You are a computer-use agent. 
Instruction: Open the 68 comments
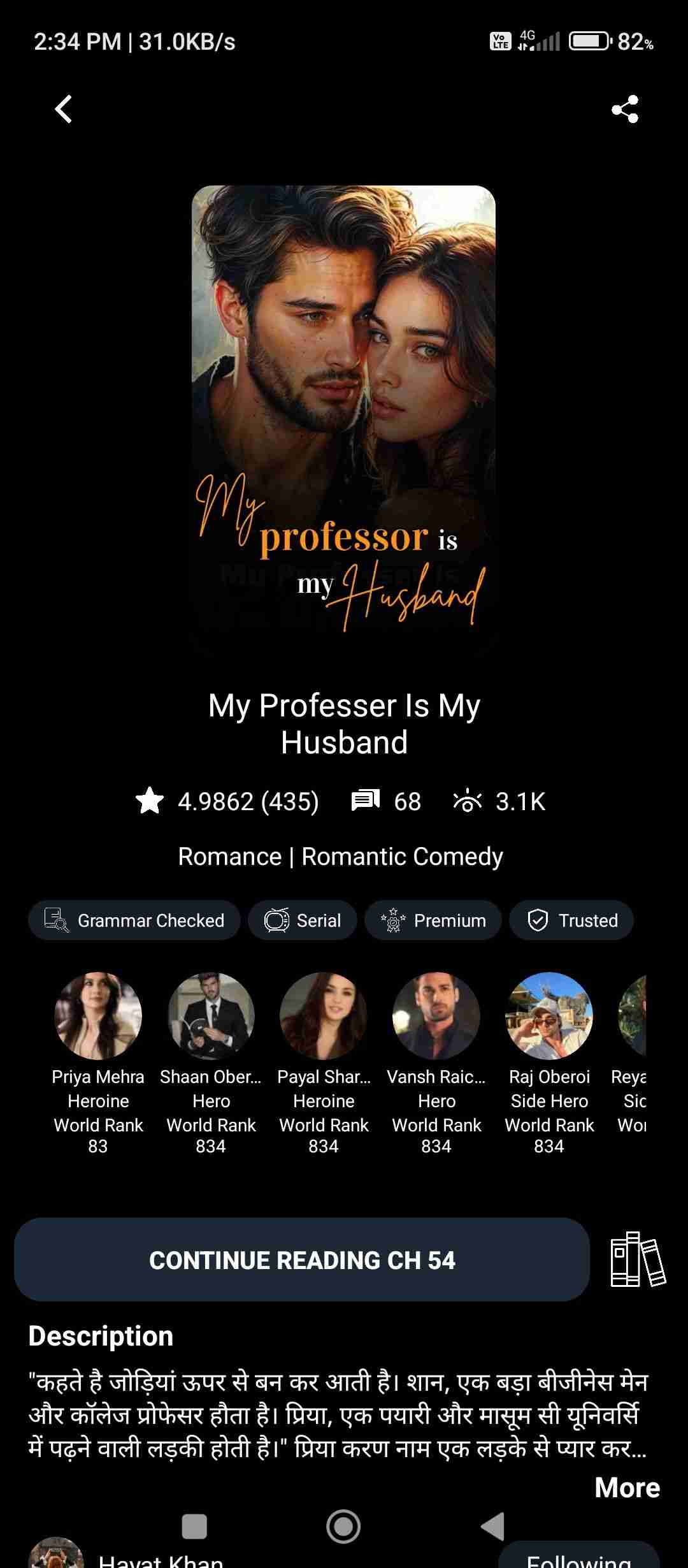386,801
